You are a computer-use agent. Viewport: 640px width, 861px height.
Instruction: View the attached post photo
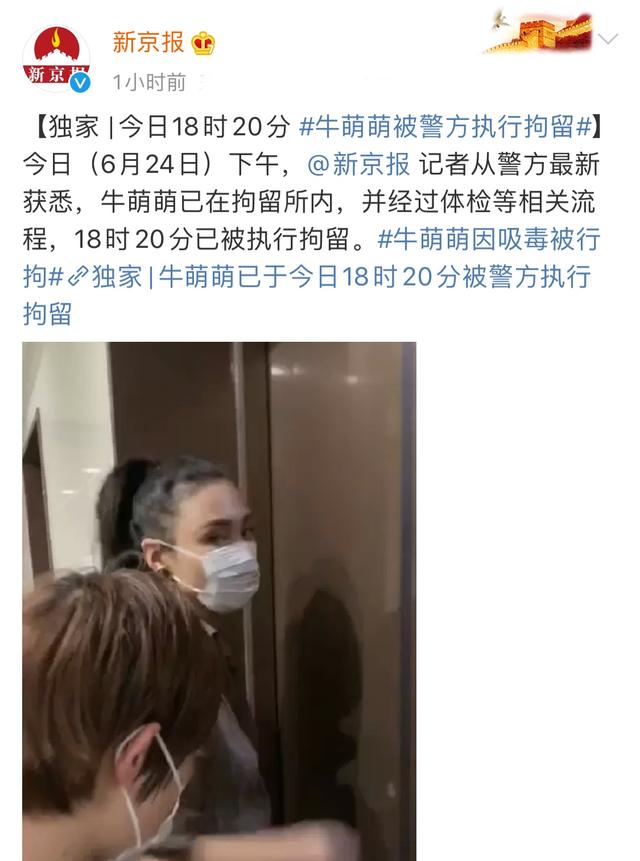(219, 600)
